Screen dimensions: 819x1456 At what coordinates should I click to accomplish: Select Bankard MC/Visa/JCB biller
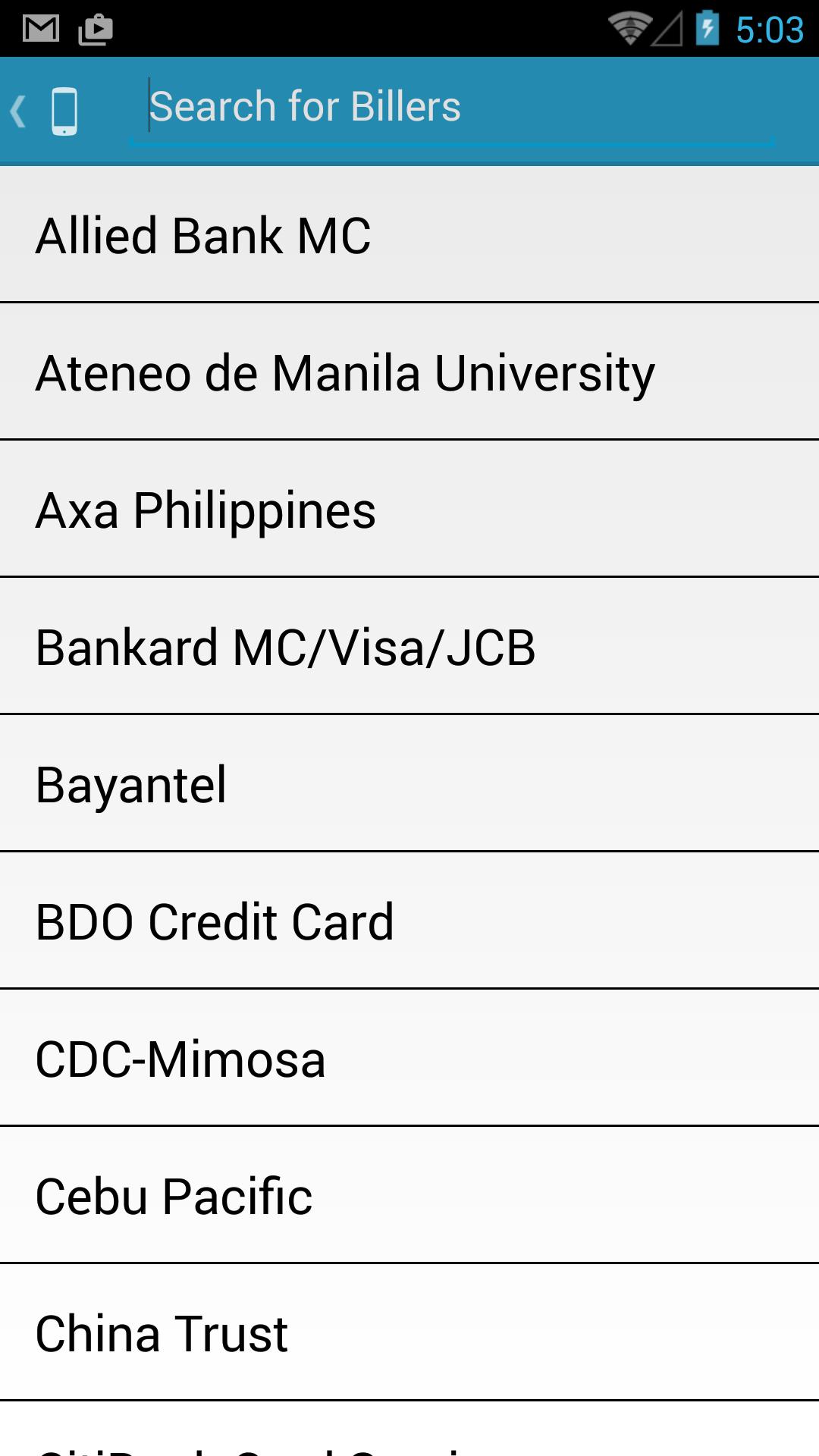409,647
